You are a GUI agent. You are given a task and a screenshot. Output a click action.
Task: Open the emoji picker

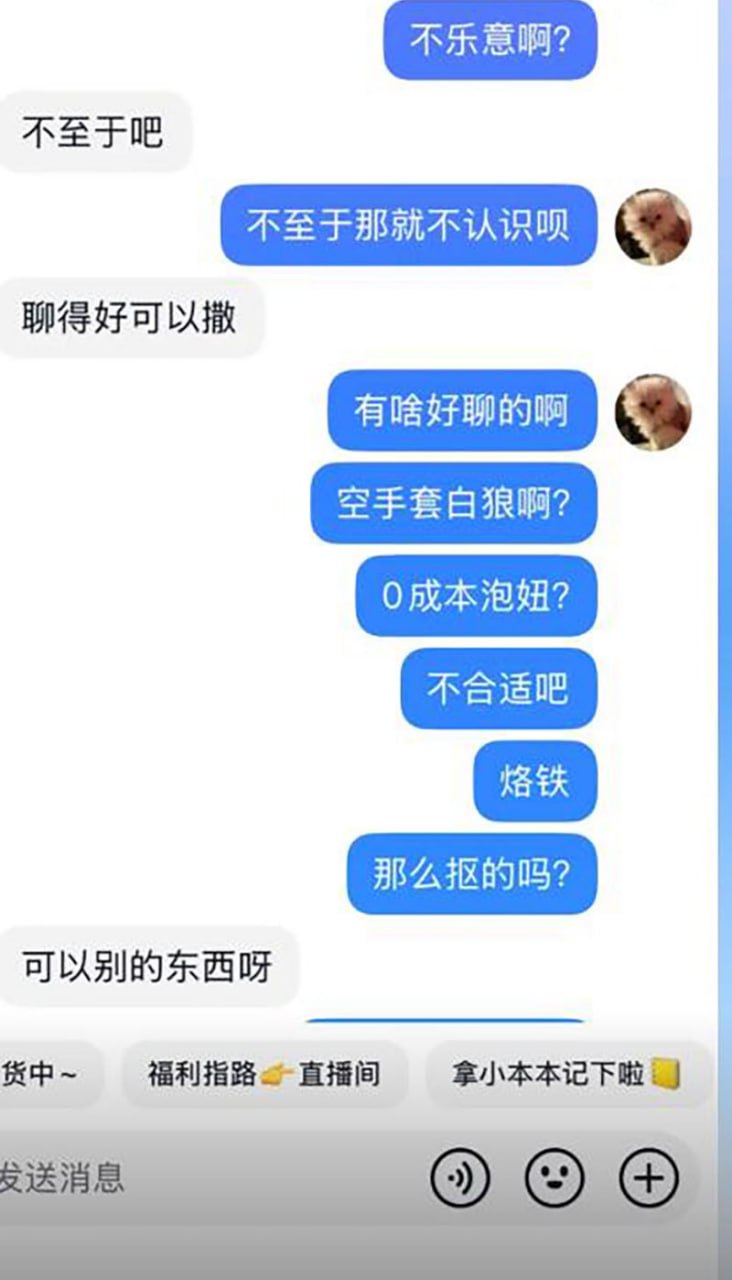point(554,1178)
